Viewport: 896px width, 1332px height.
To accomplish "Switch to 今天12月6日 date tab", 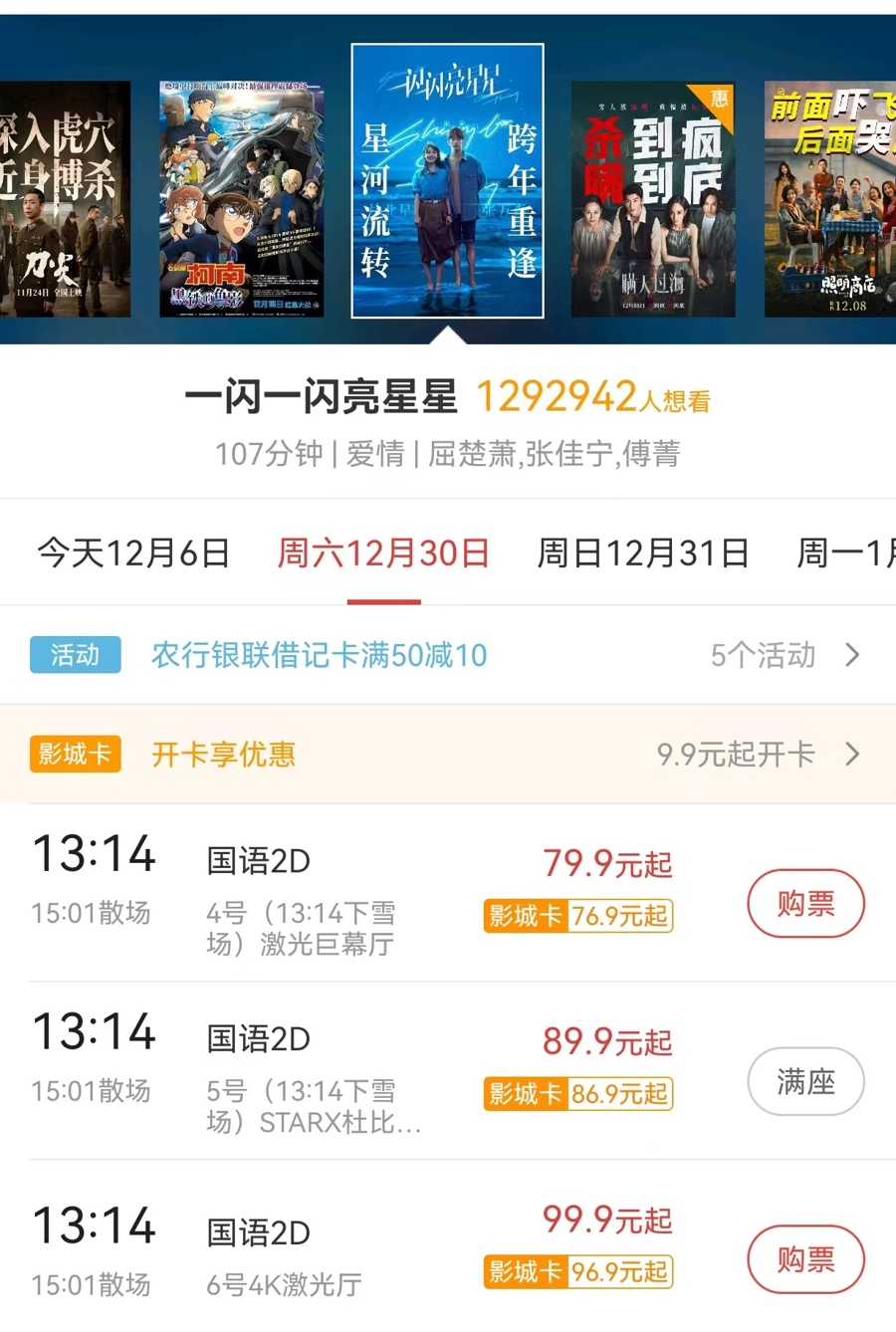I will click(133, 553).
